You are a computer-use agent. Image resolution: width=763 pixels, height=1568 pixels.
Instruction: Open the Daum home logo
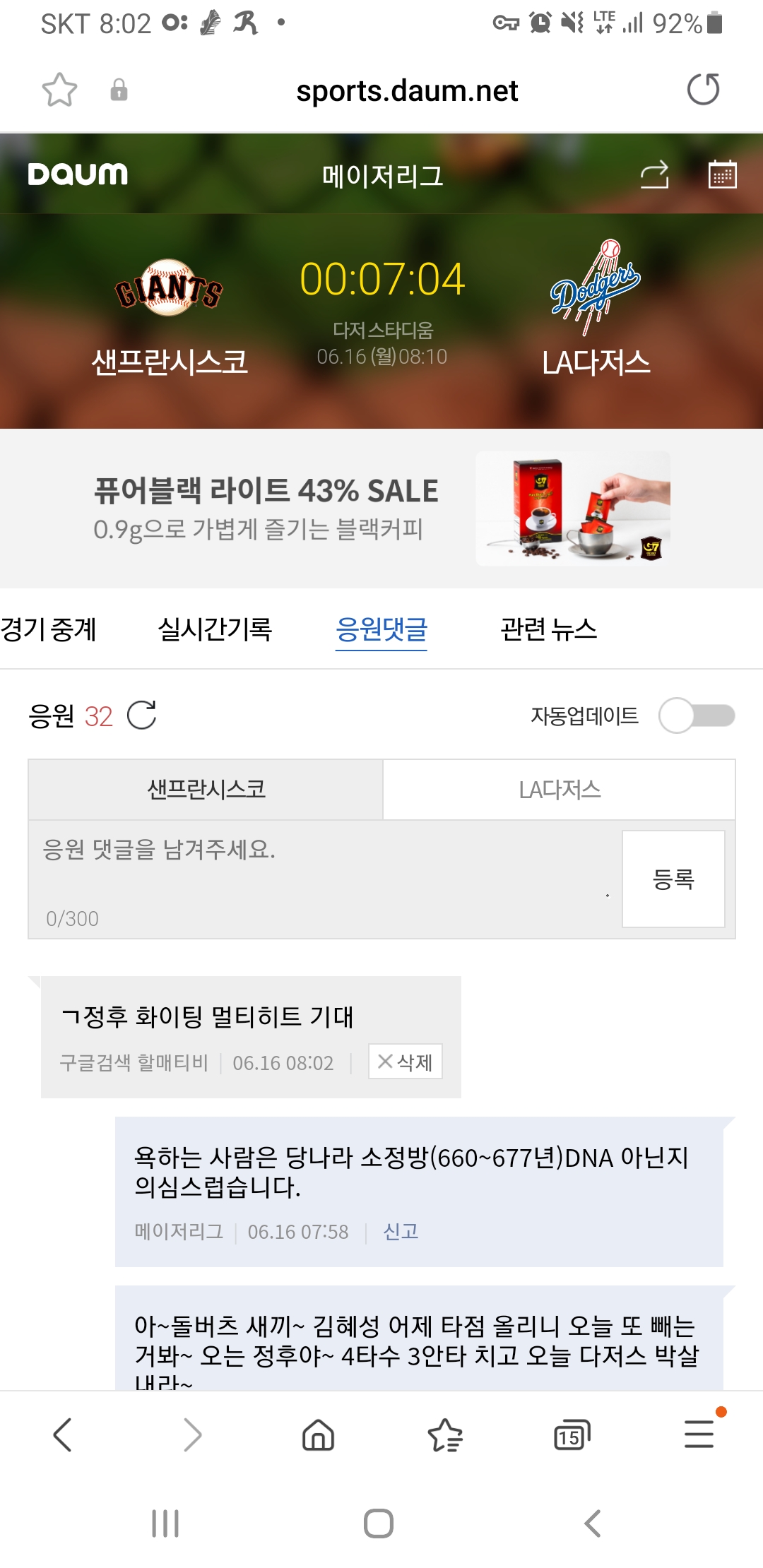click(78, 174)
